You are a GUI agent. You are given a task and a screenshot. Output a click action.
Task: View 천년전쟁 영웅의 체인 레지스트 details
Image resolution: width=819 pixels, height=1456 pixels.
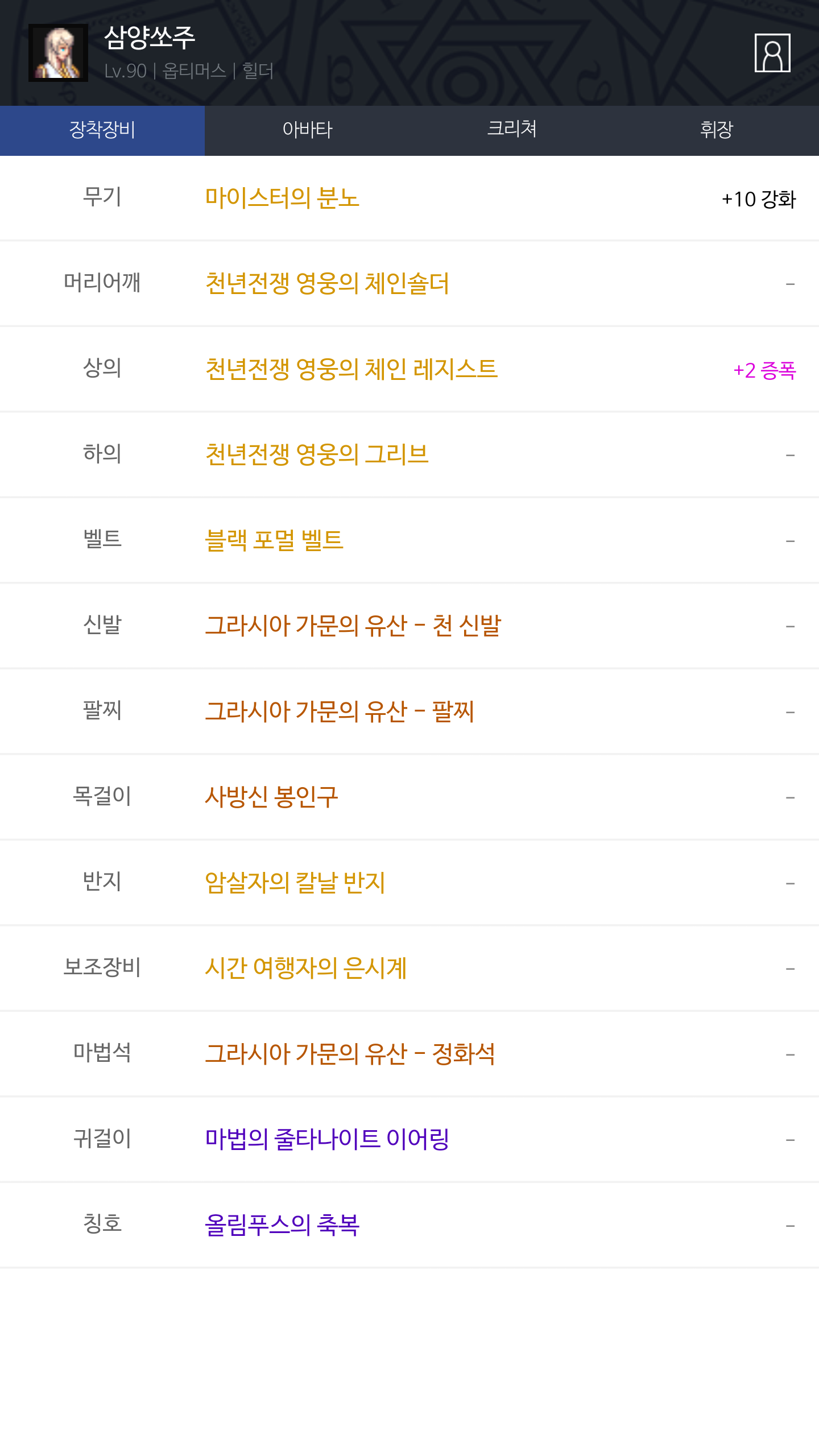click(351, 369)
